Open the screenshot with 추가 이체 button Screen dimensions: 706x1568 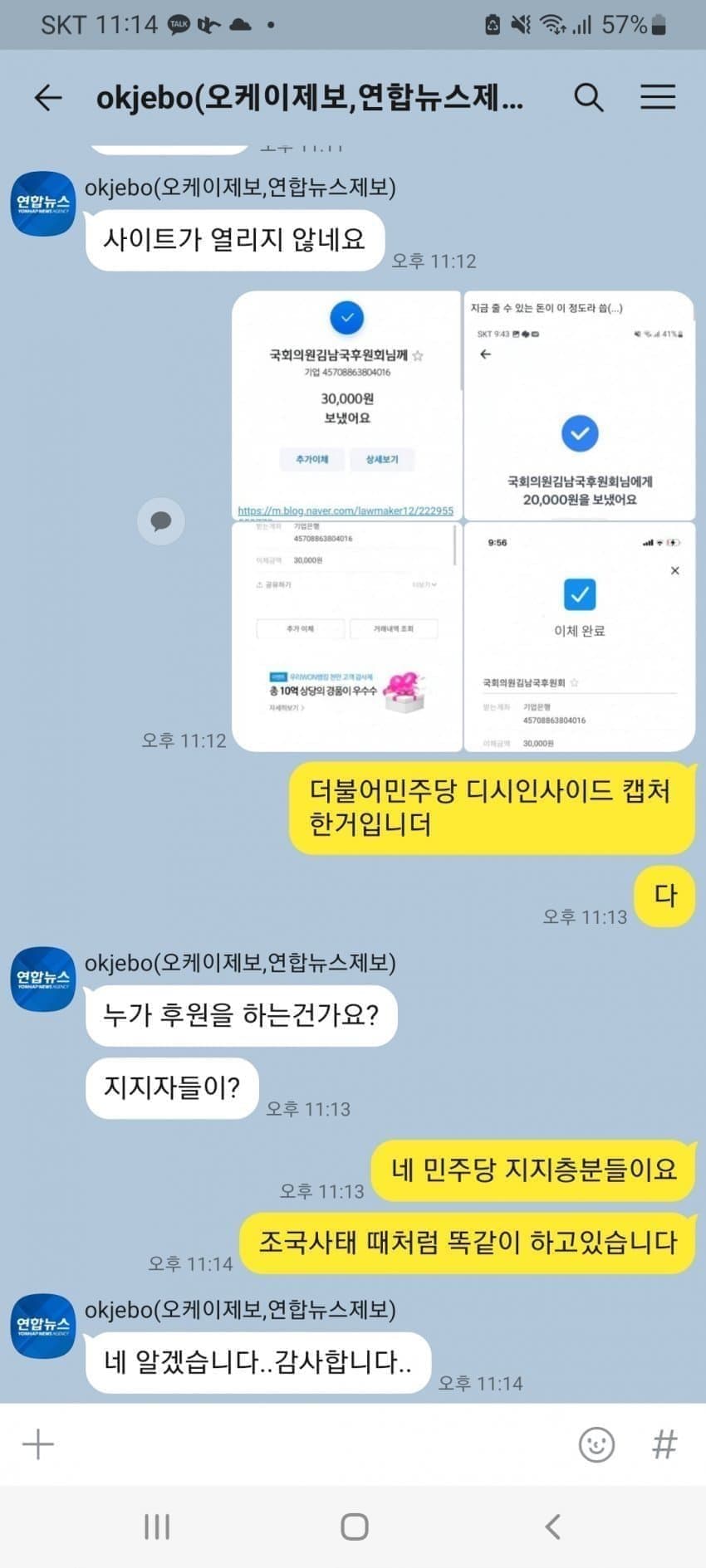click(346, 636)
